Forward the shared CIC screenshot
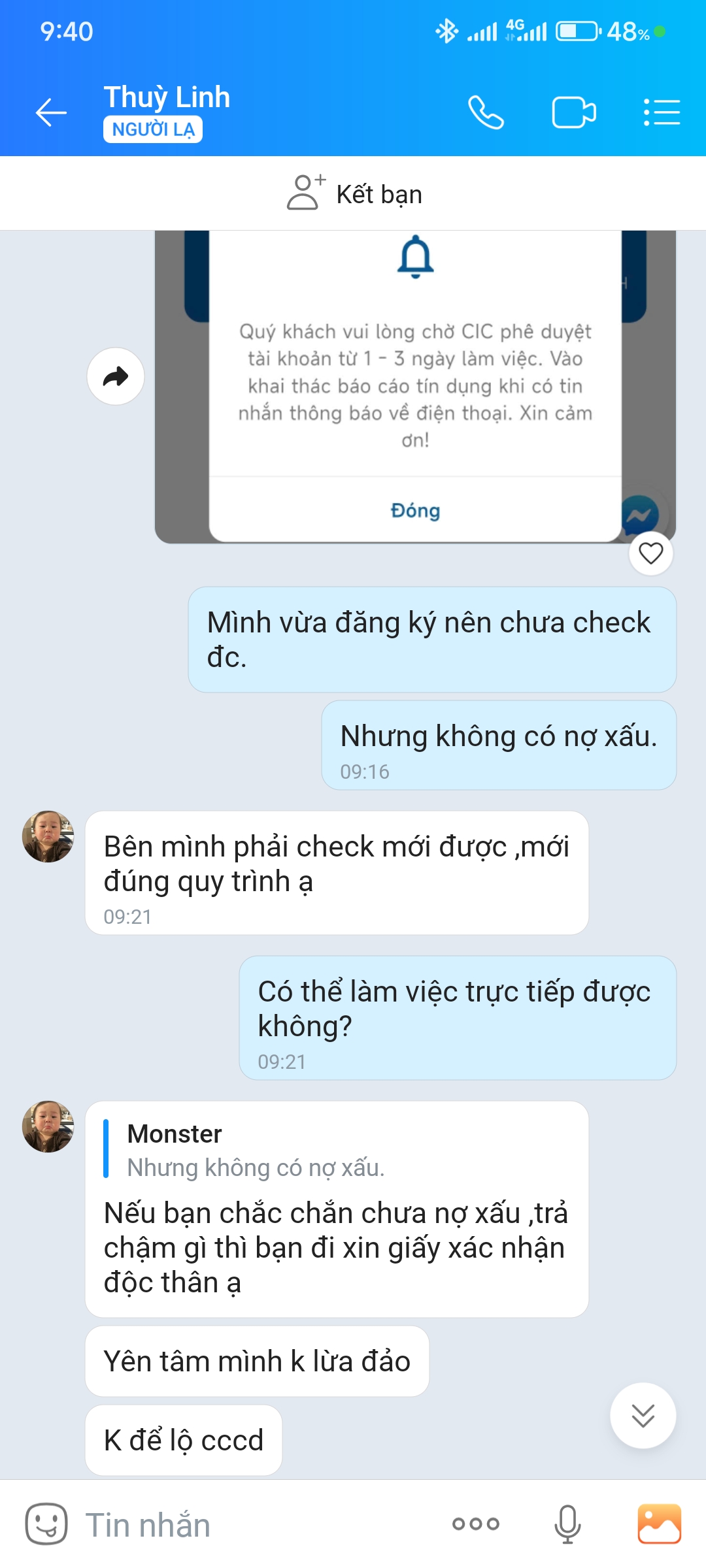706x1568 pixels. 116,376
